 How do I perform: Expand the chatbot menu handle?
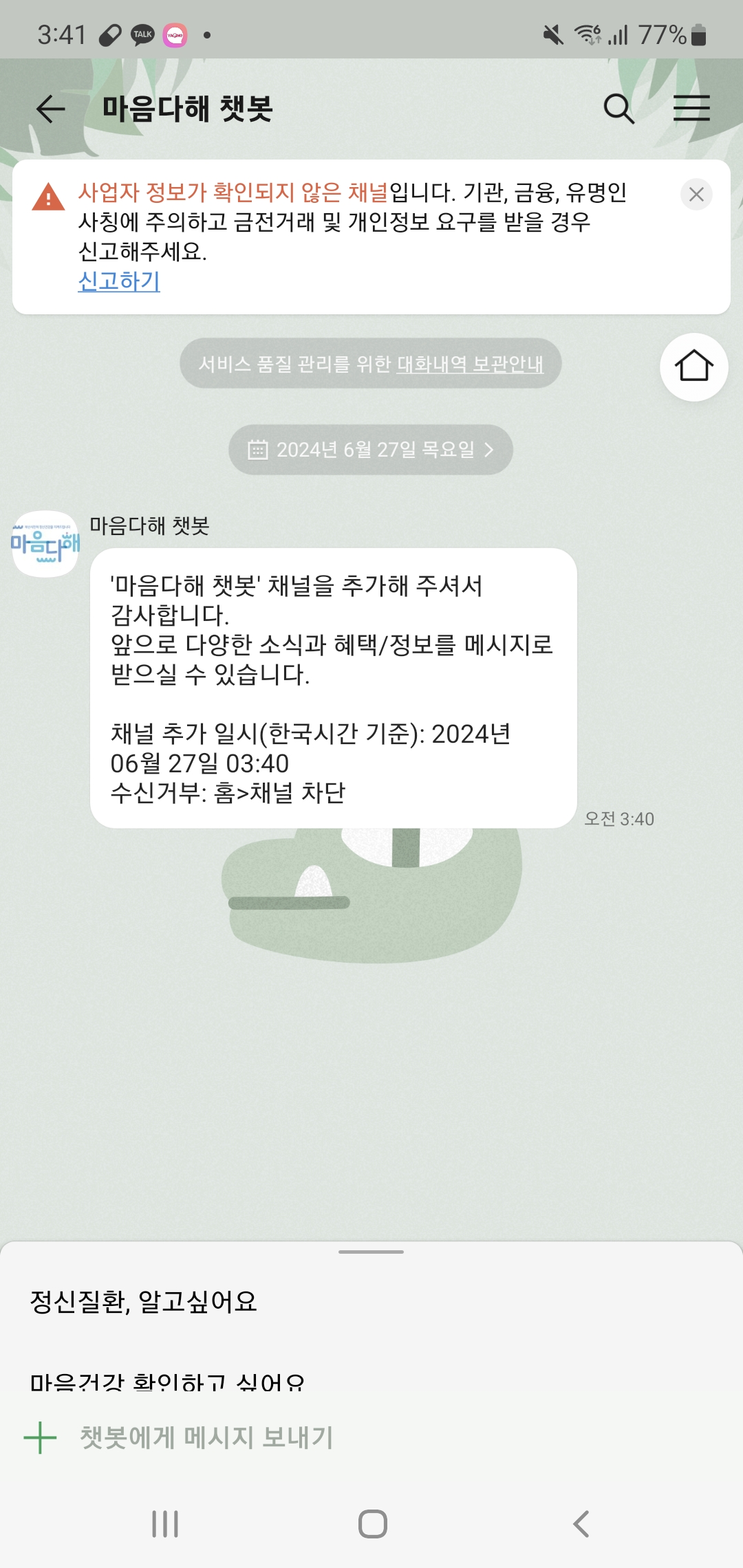(371, 1252)
